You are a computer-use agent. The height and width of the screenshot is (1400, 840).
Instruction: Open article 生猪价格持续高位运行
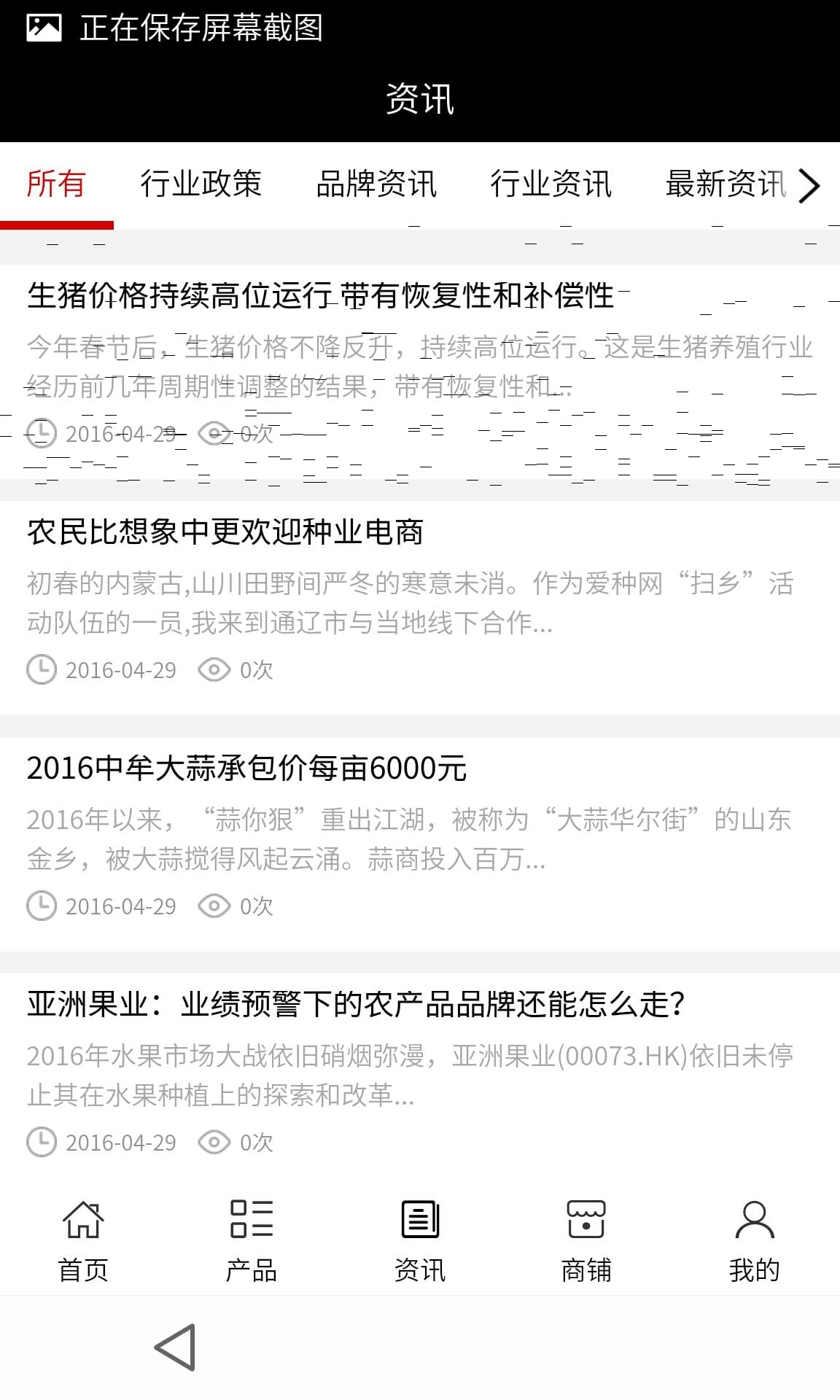(321, 296)
